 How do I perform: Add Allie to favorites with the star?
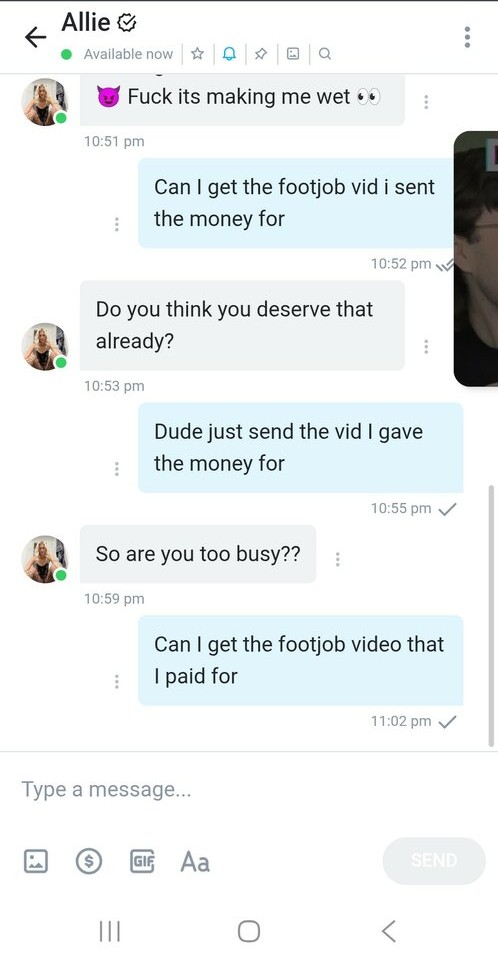tap(197, 54)
